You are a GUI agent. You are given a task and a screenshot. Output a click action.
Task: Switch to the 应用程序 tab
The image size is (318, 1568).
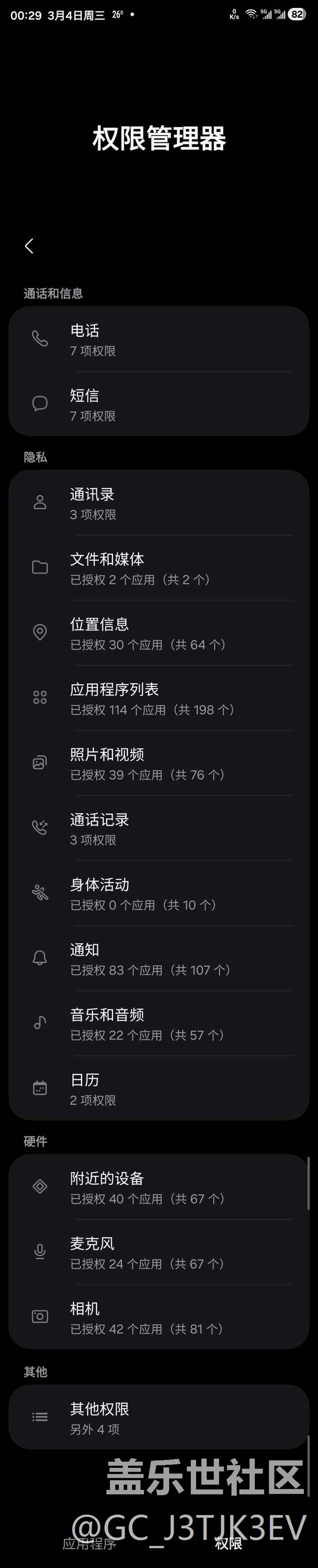[89, 1544]
